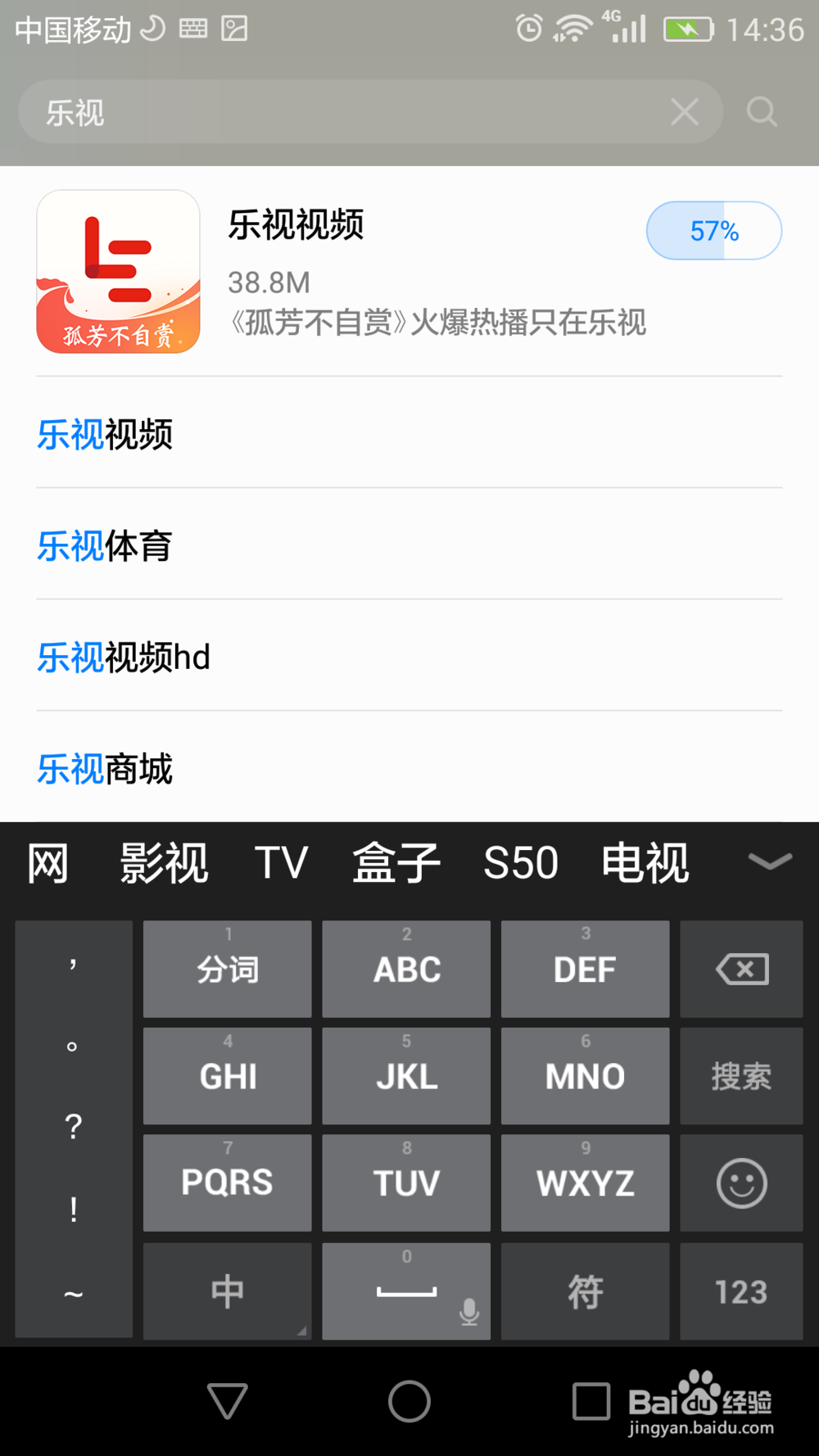The height and width of the screenshot is (1456, 819).
Task: Tap the magnifier search icon
Action: pos(761,111)
